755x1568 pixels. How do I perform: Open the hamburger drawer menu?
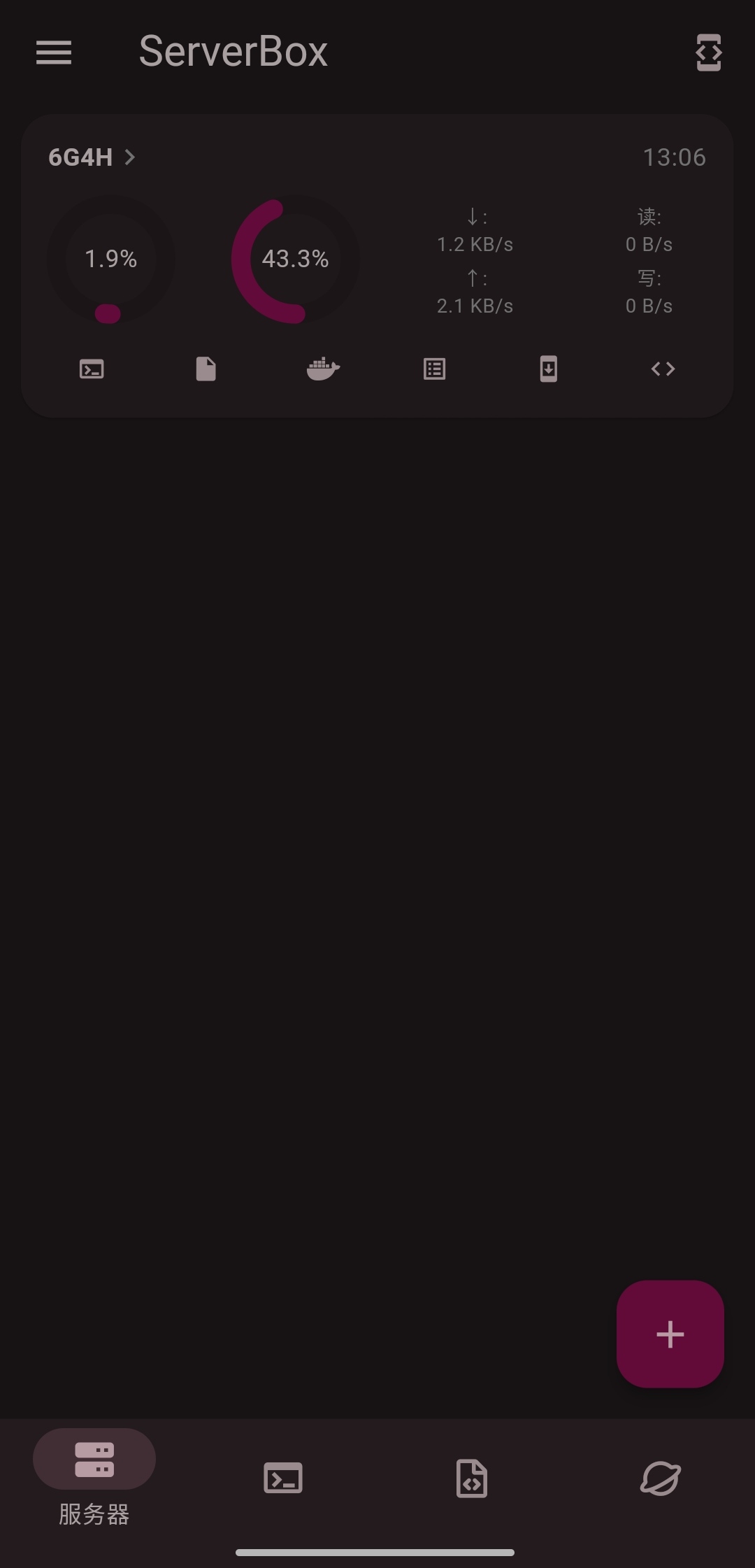(54, 52)
